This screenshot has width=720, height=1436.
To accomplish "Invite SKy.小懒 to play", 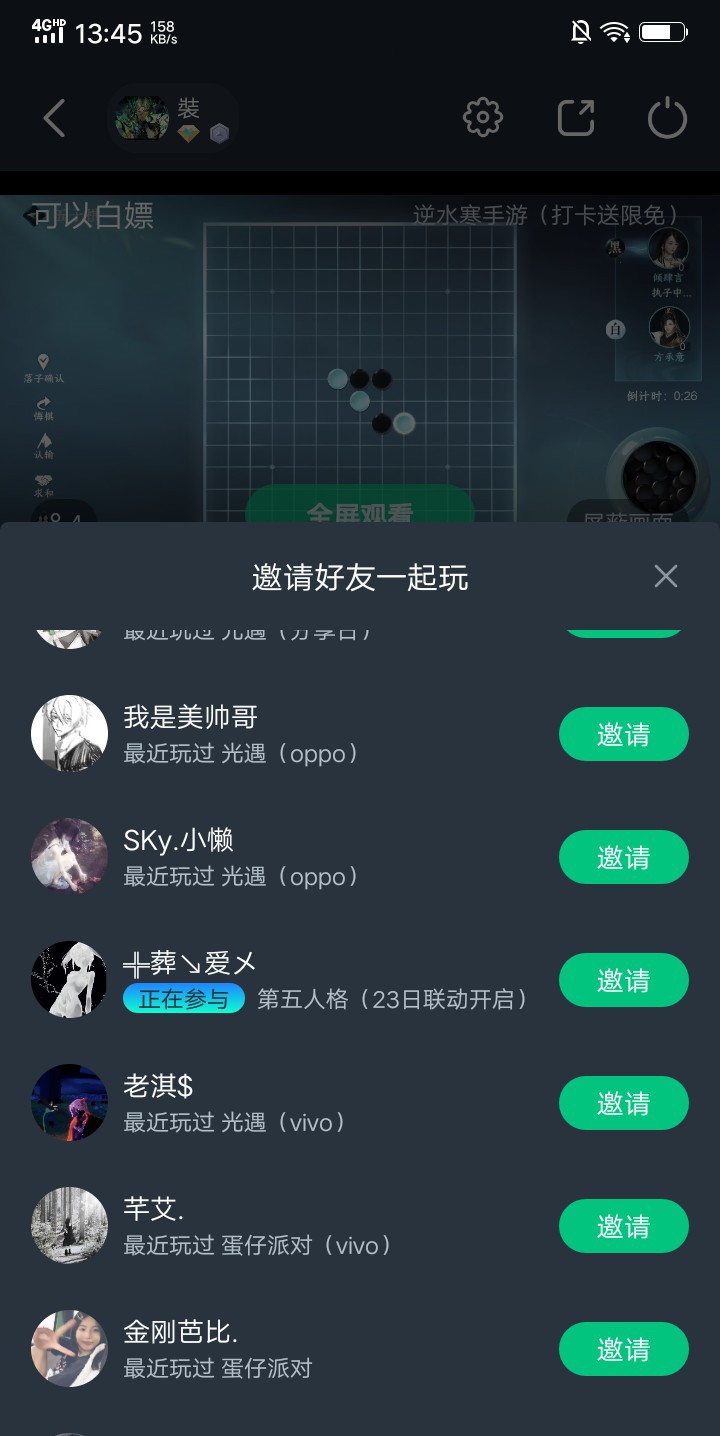I will pyautogui.click(x=623, y=857).
